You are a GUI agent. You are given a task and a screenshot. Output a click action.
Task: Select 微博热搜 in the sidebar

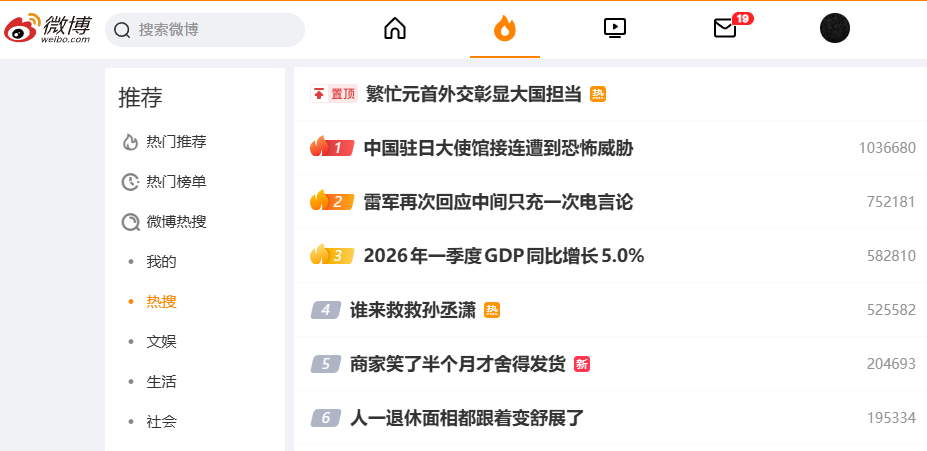pos(176,222)
